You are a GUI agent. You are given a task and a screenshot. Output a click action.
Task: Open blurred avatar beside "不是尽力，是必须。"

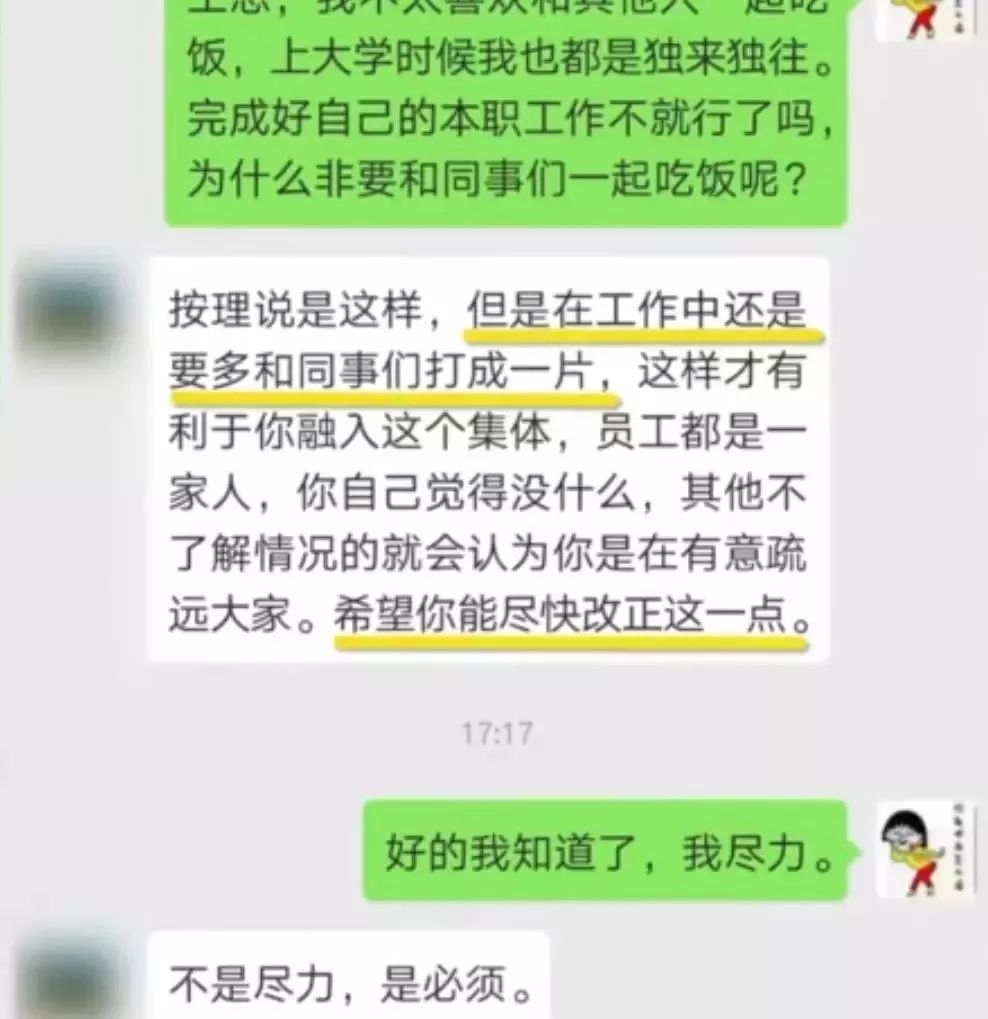pos(70,977)
